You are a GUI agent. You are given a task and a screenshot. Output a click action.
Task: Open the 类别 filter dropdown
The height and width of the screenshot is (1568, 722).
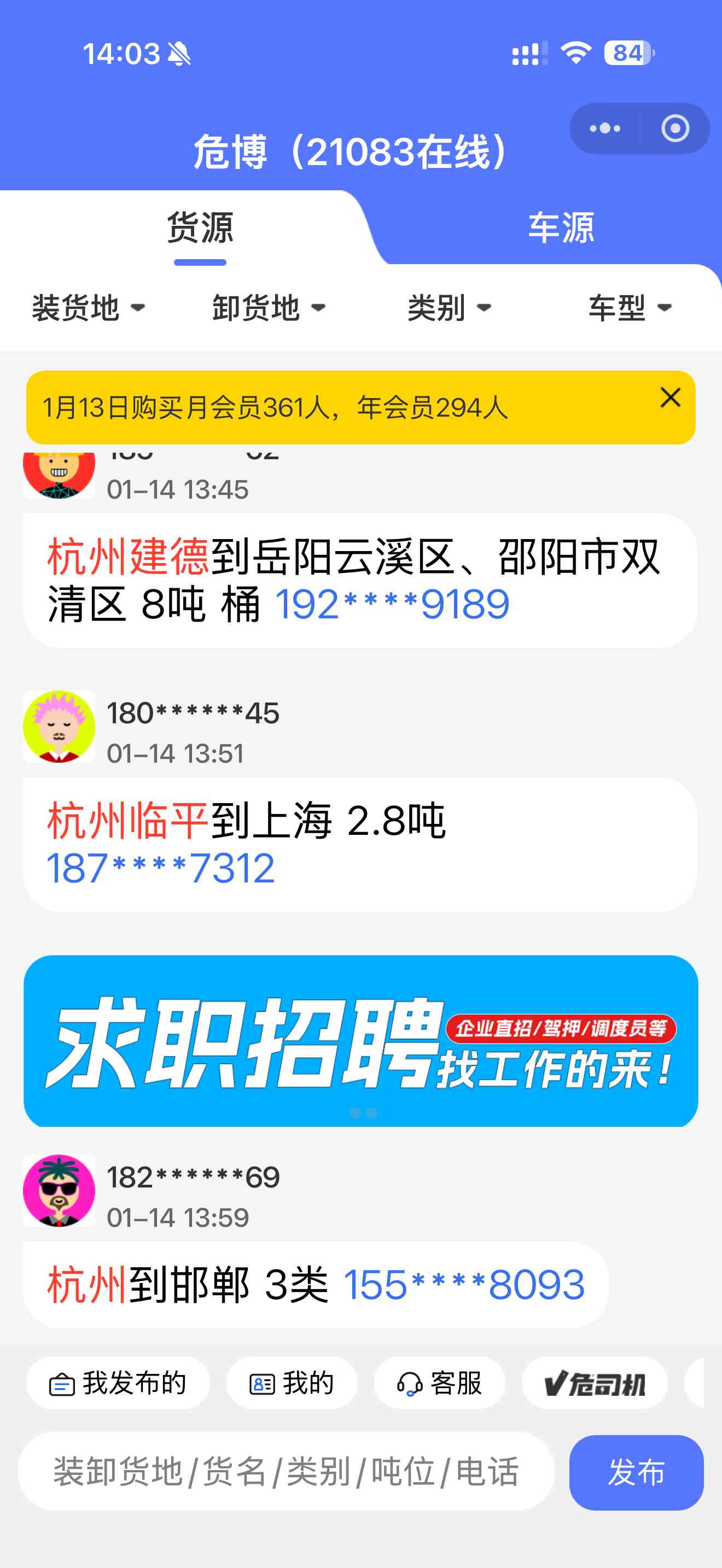tap(449, 307)
